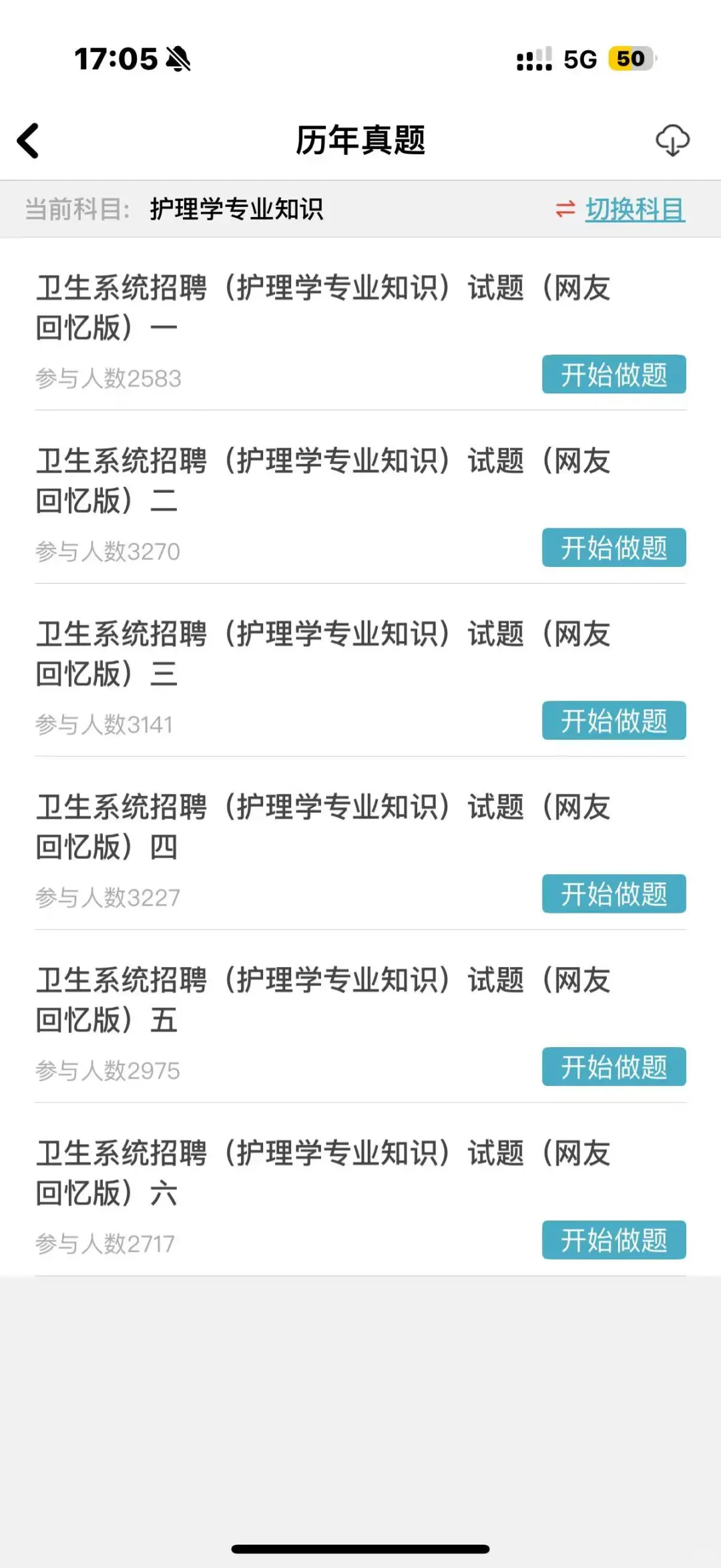Tap the 切换科目 link to switch subject
The height and width of the screenshot is (1568, 721).
click(635, 209)
